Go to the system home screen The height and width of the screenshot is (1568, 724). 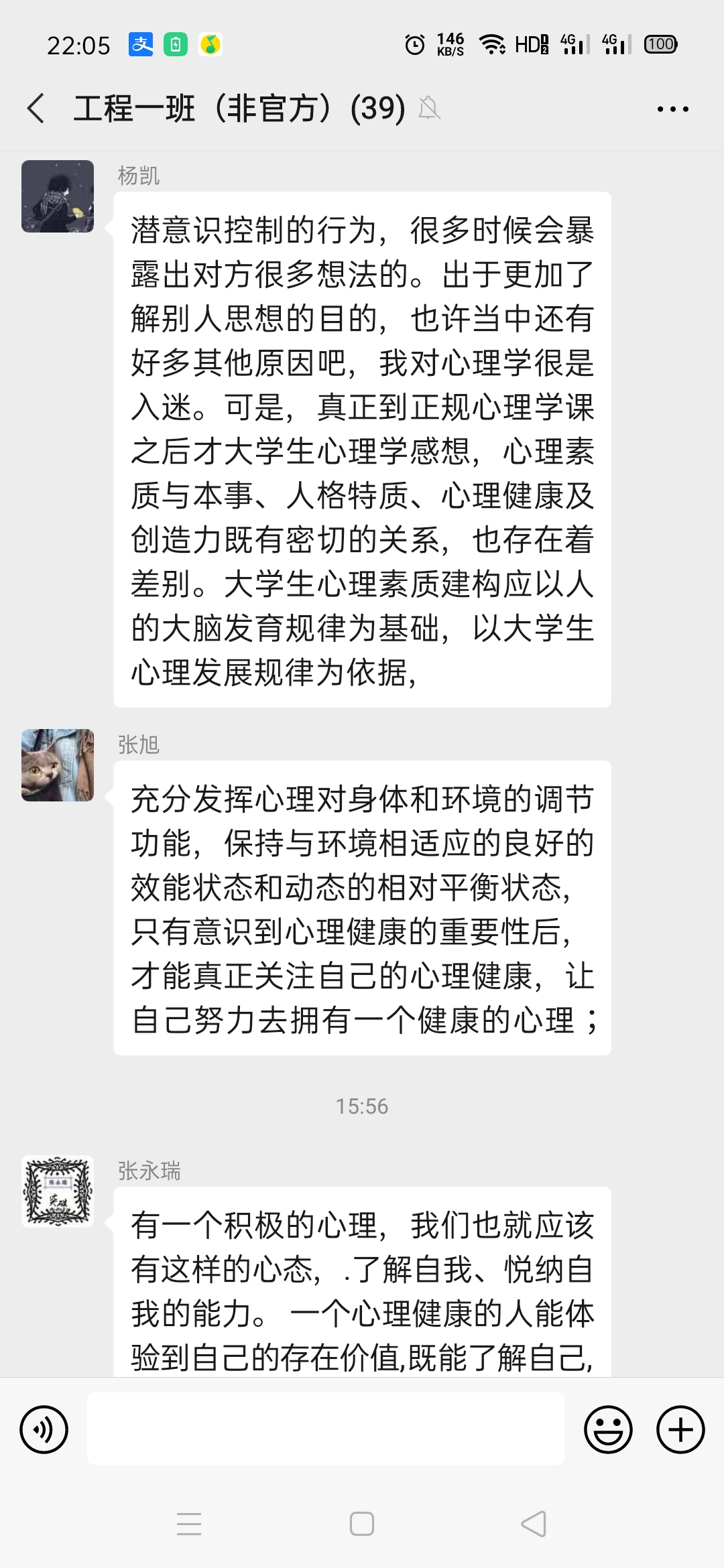362,1524
